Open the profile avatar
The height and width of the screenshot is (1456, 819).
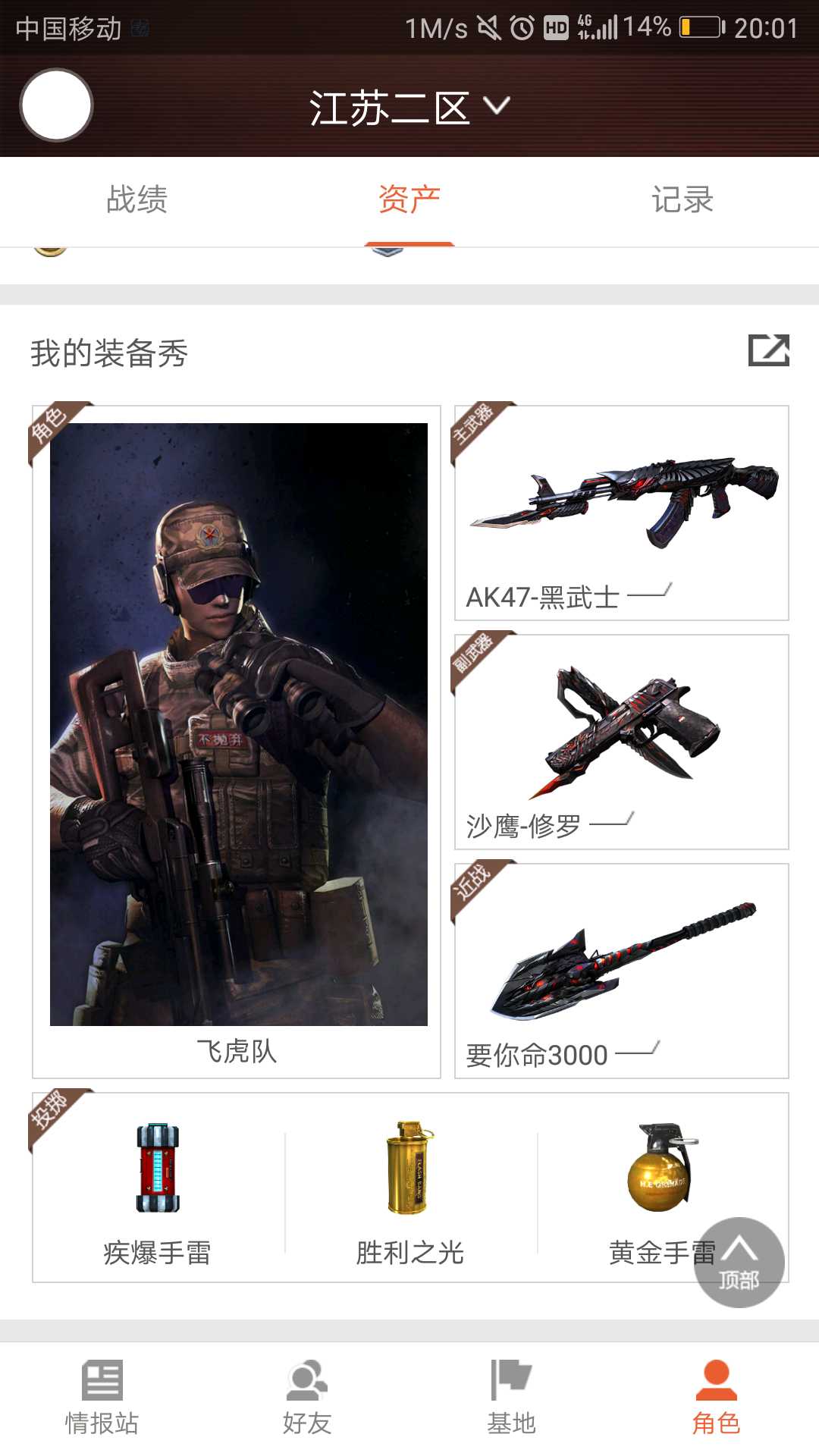(56, 105)
